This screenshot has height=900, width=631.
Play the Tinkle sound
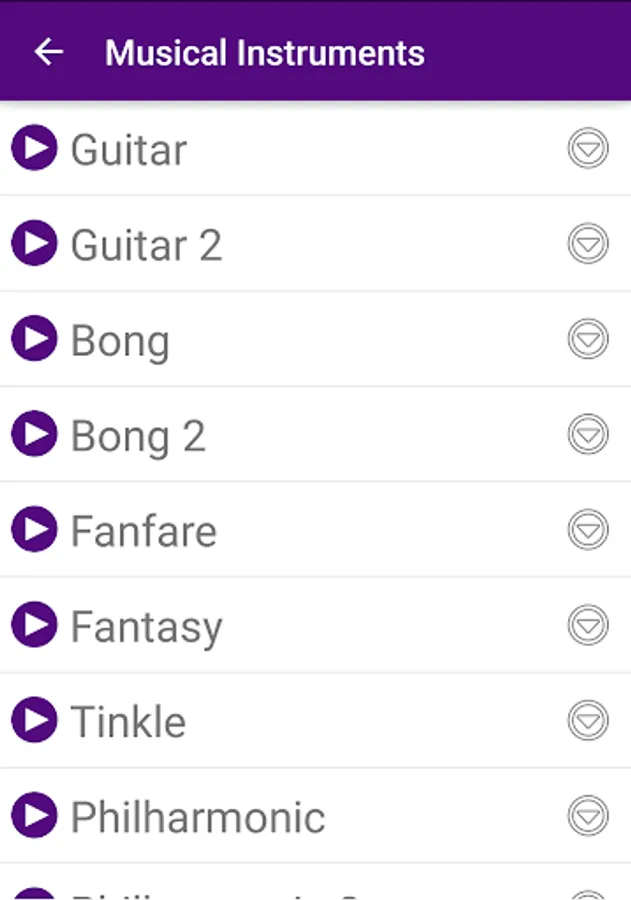pos(34,720)
